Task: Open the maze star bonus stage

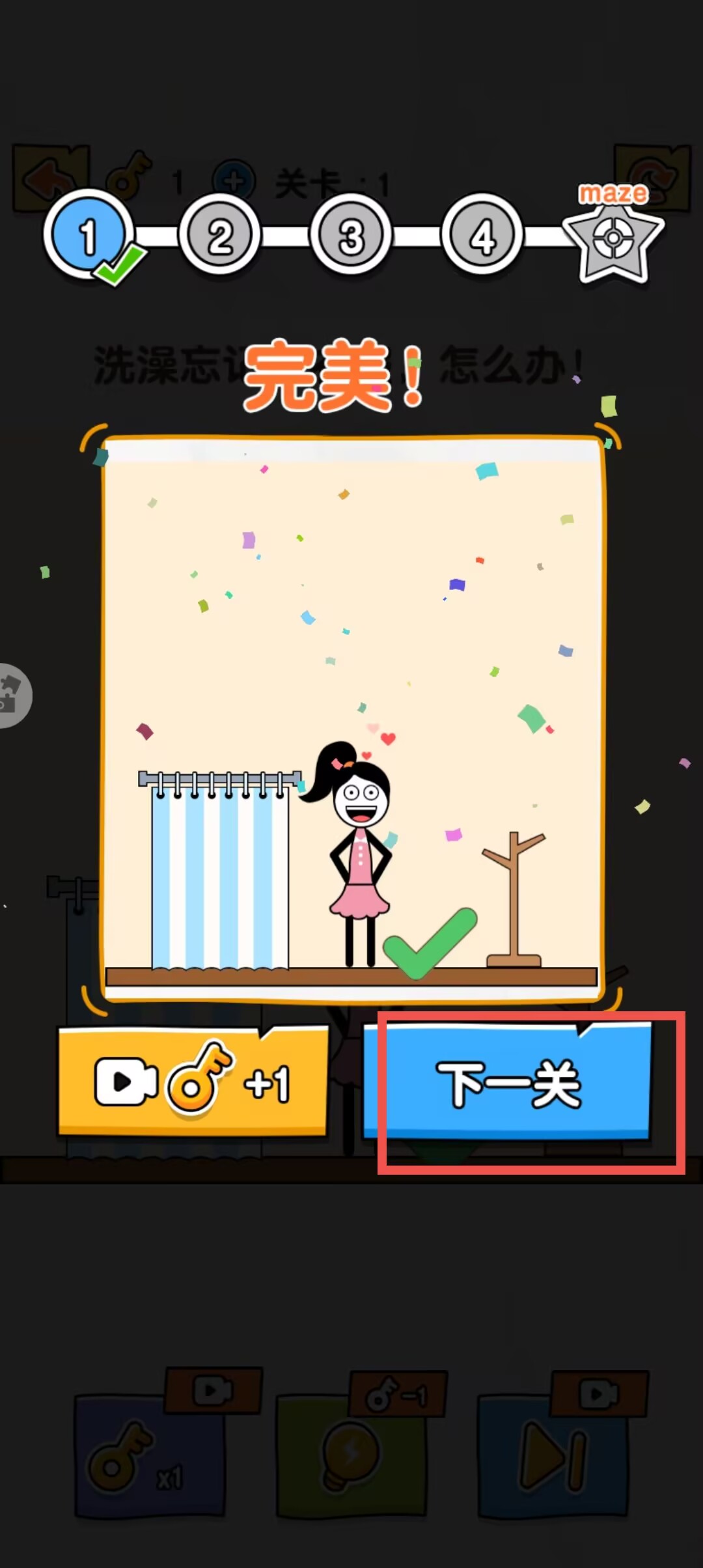Action: point(613,234)
